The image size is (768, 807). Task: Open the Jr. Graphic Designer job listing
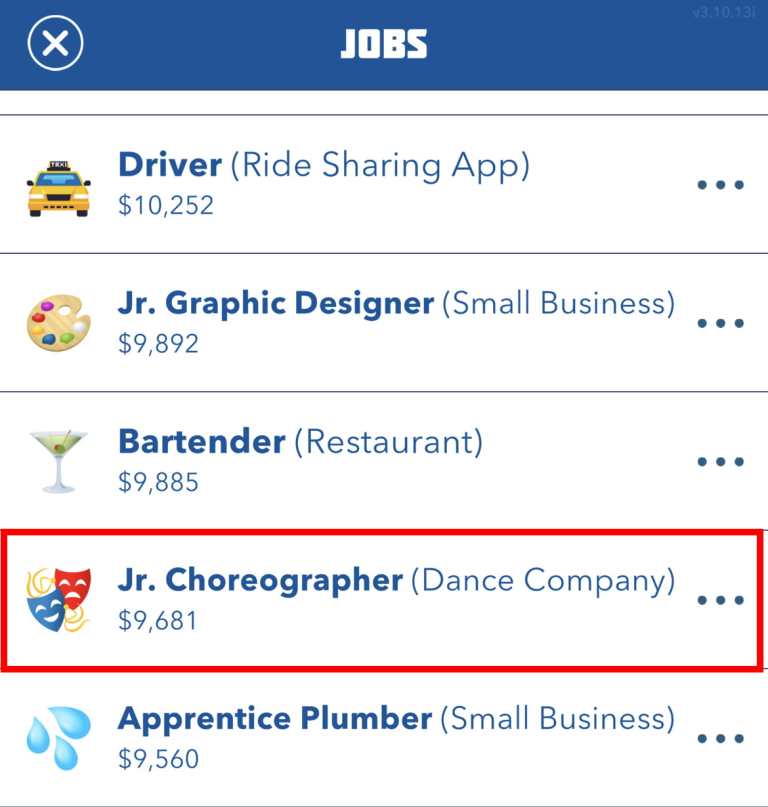(396, 322)
